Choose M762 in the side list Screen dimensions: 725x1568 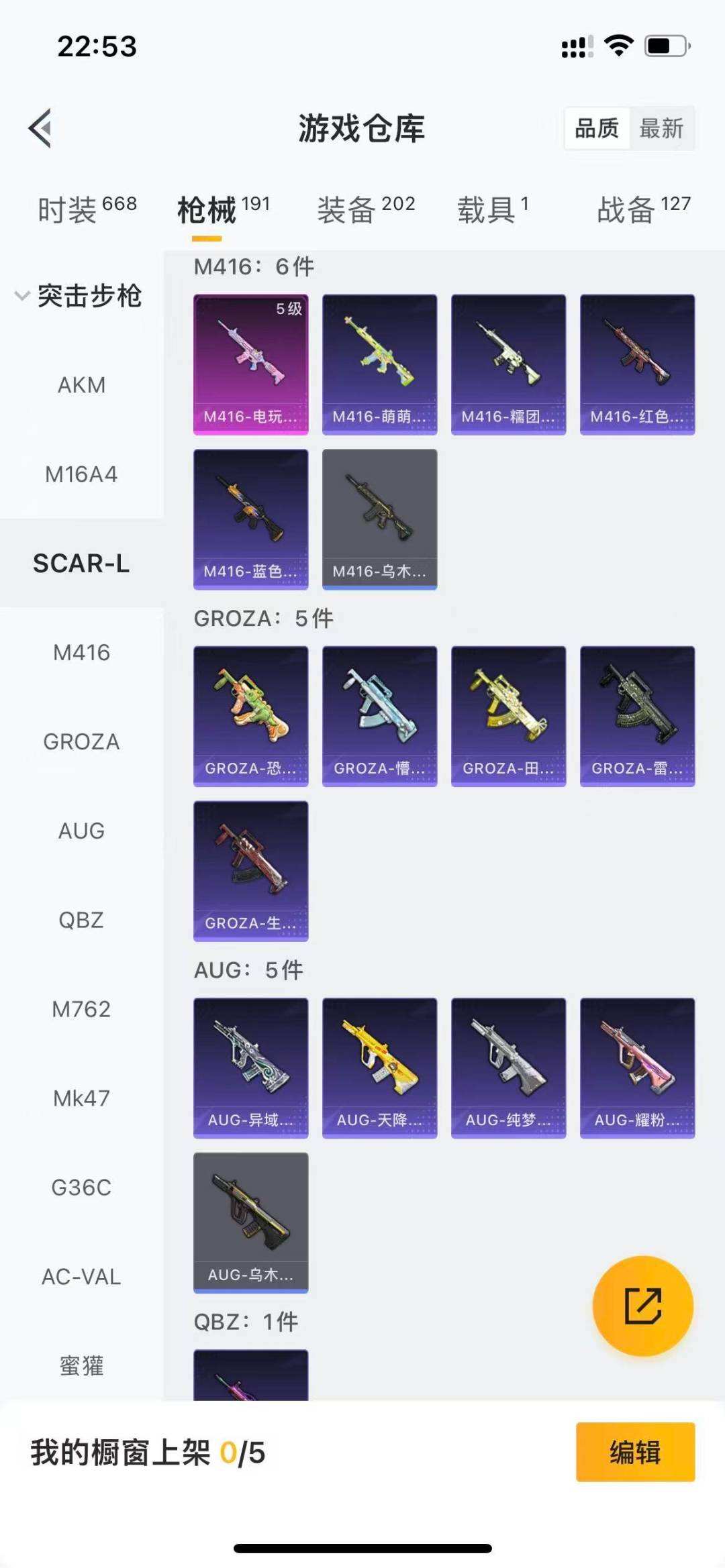click(81, 1009)
